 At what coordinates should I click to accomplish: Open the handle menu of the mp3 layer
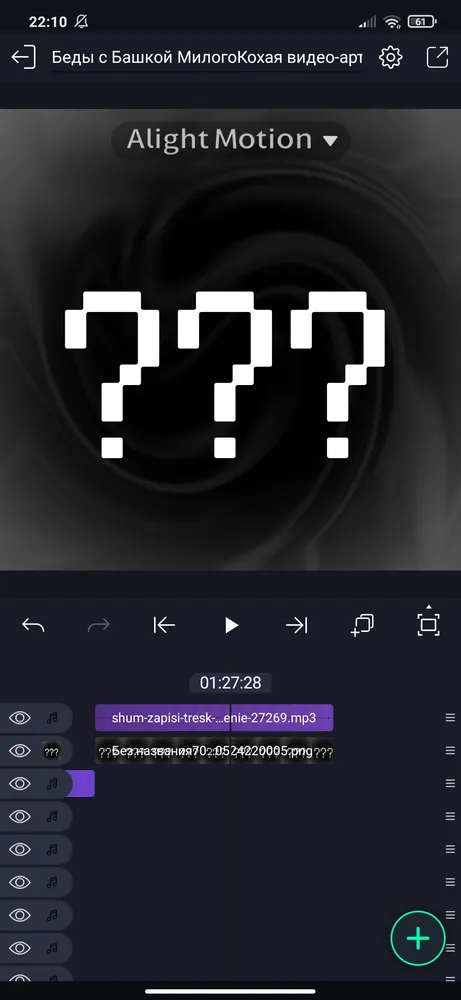(x=450, y=717)
